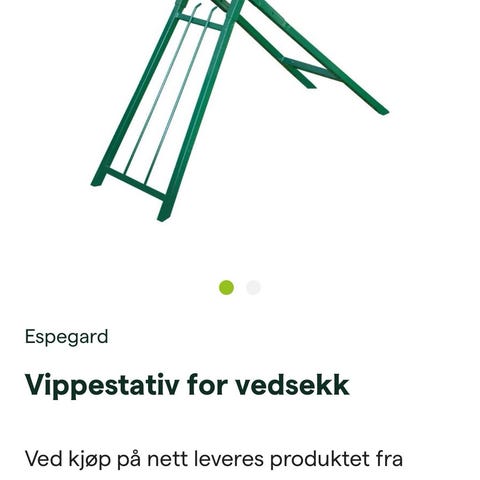480x480 pixels.
Task: Select the first green image page dot
Action: (x=226, y=287)
